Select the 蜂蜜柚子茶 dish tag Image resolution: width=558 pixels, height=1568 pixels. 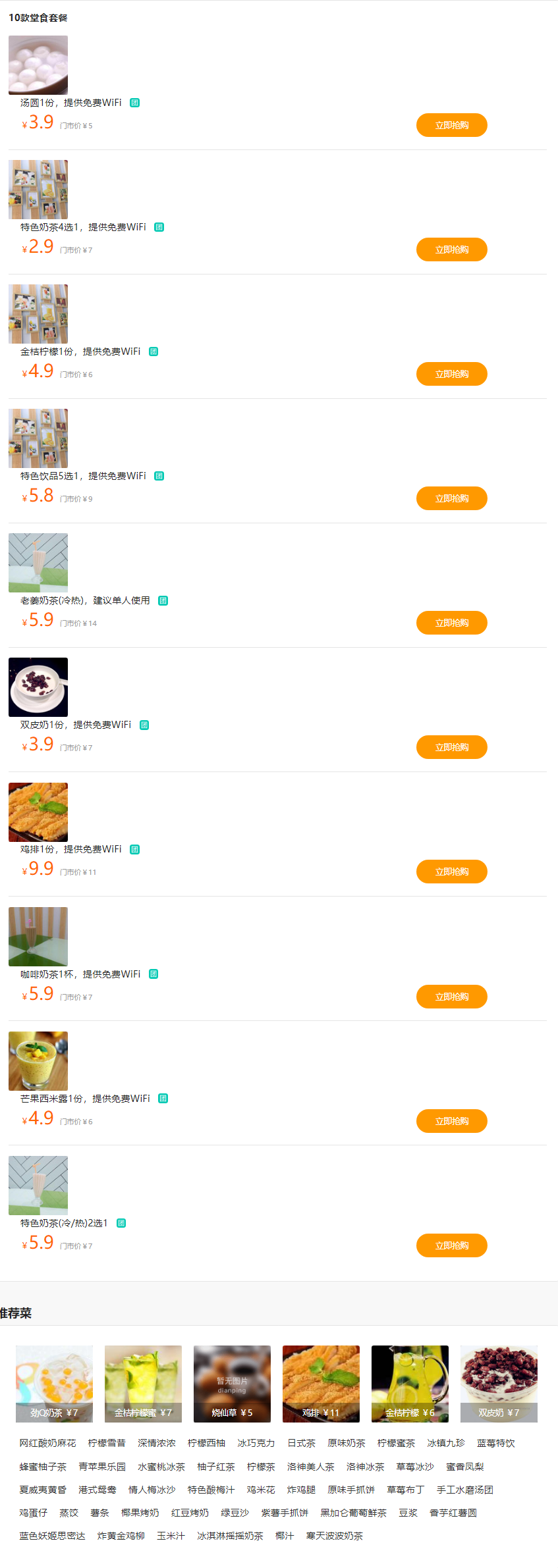pyautogui.click(x=43, y=1467)
